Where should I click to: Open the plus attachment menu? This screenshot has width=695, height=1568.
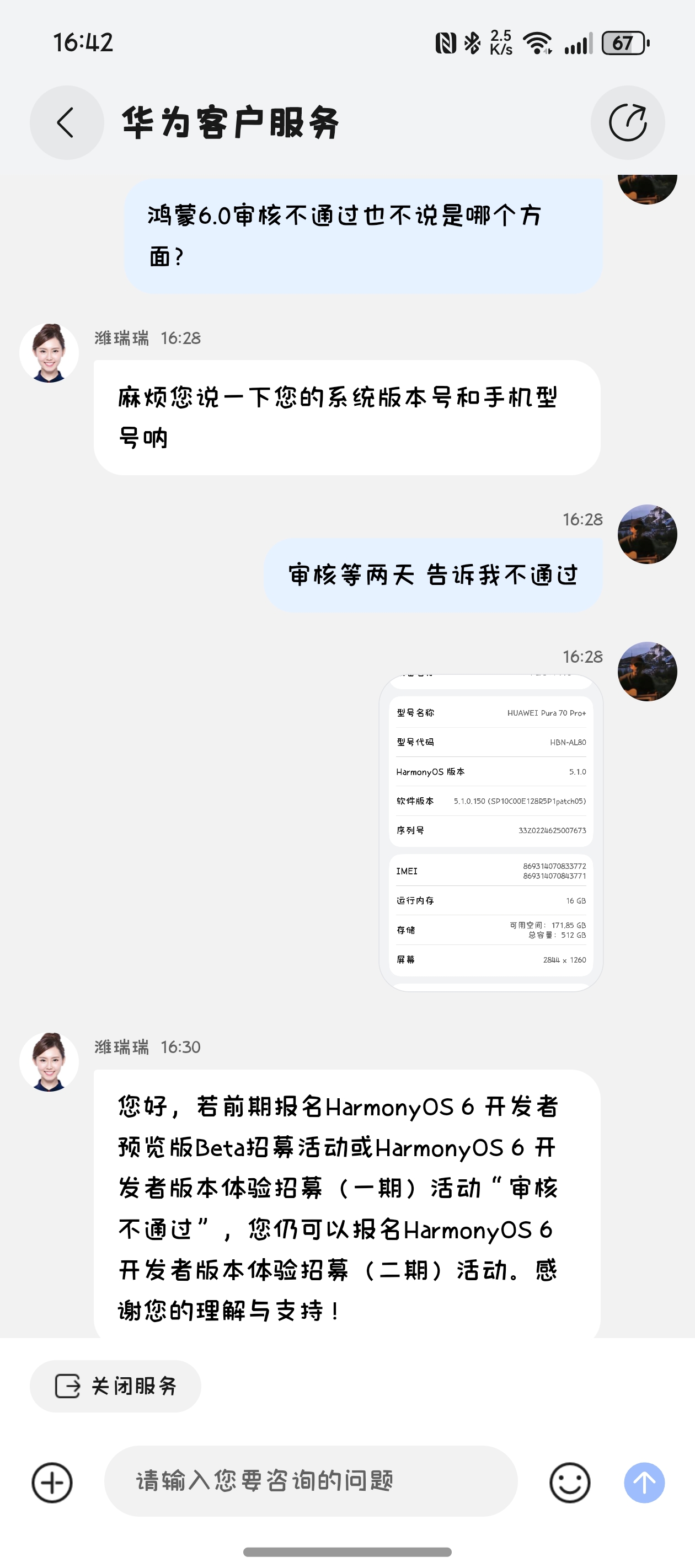pos(52,1482)
